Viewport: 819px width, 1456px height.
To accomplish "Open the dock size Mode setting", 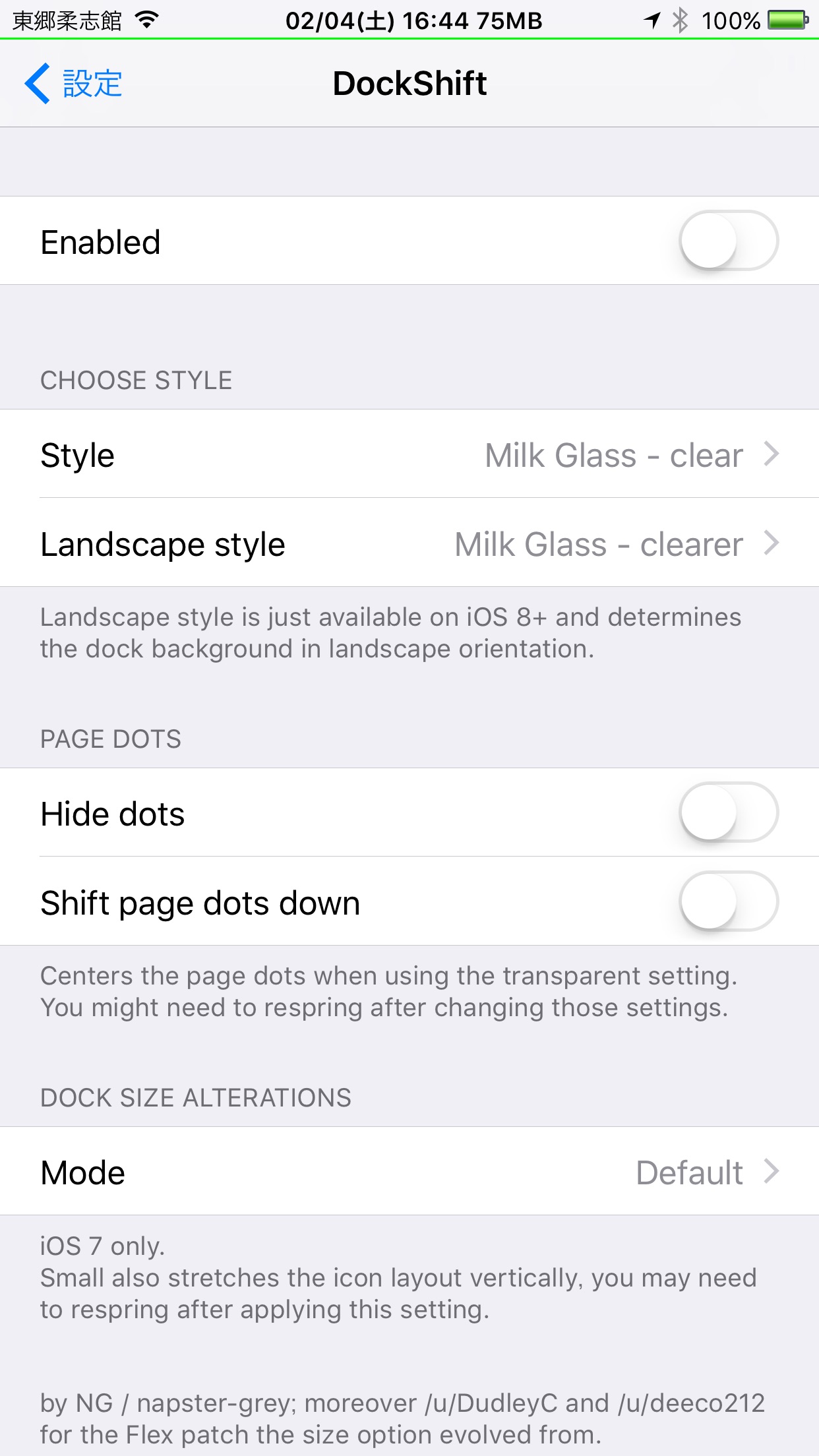I will pos(409,1172).
